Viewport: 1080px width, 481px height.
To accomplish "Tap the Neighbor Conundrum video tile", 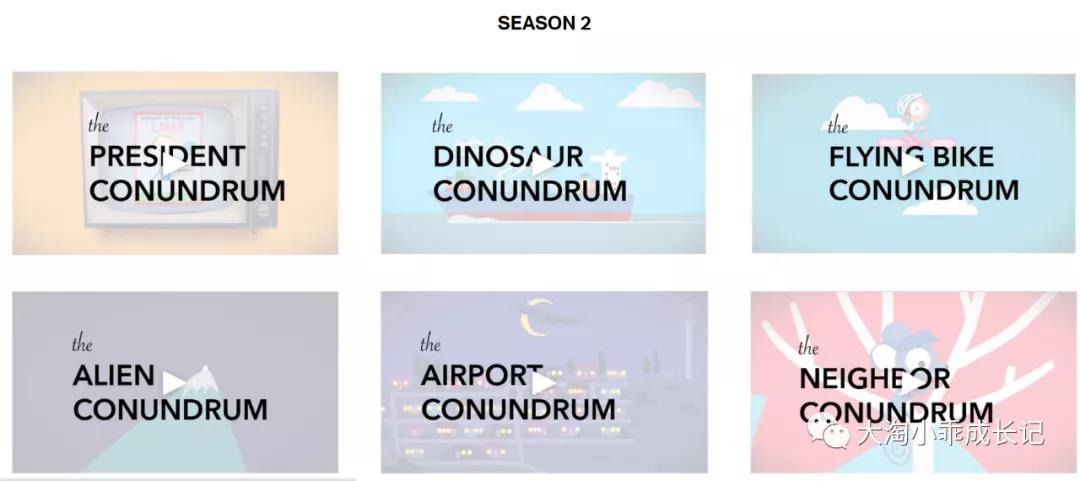I will point(913,383).
